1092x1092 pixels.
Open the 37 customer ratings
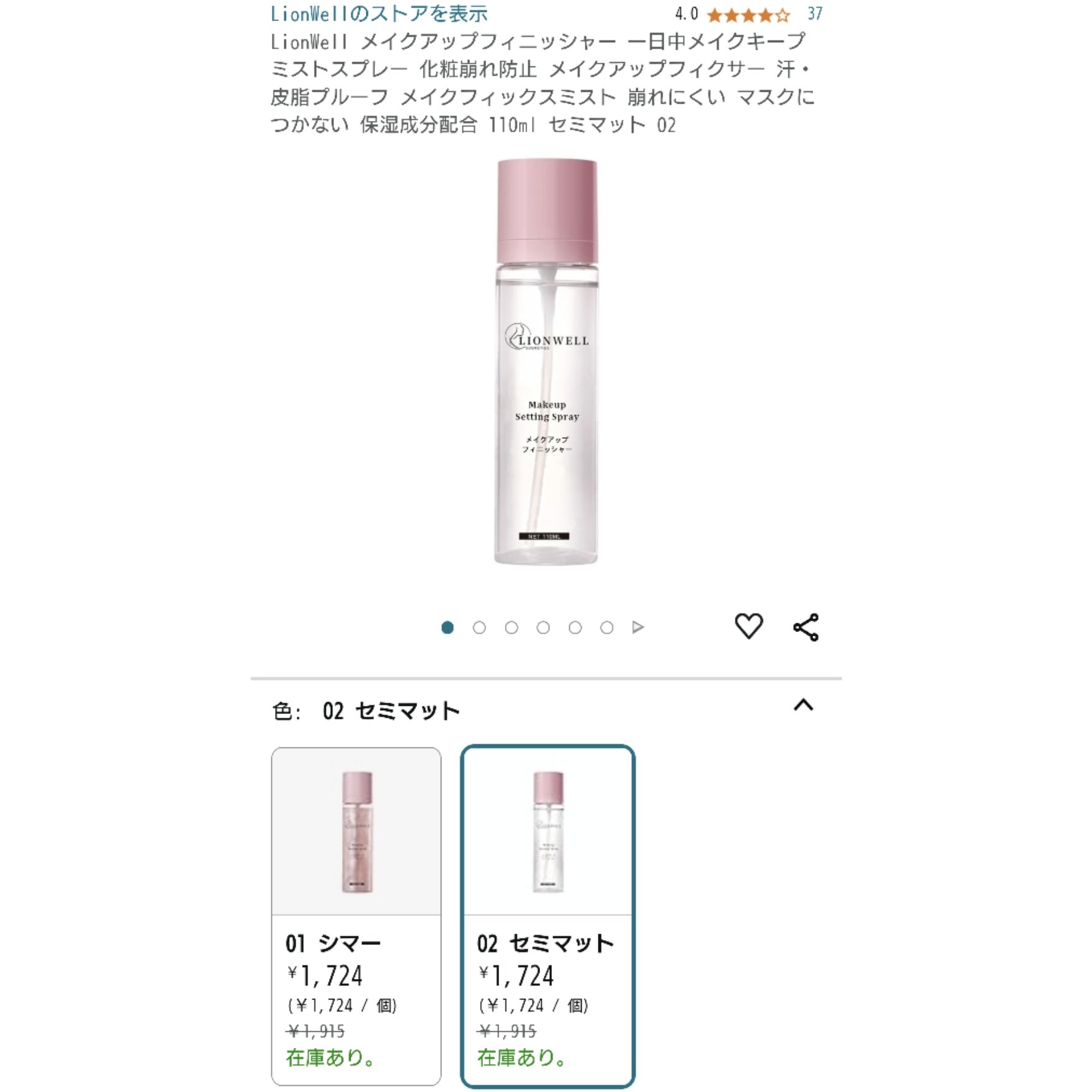pyautogui.click(x=814, y=14)
